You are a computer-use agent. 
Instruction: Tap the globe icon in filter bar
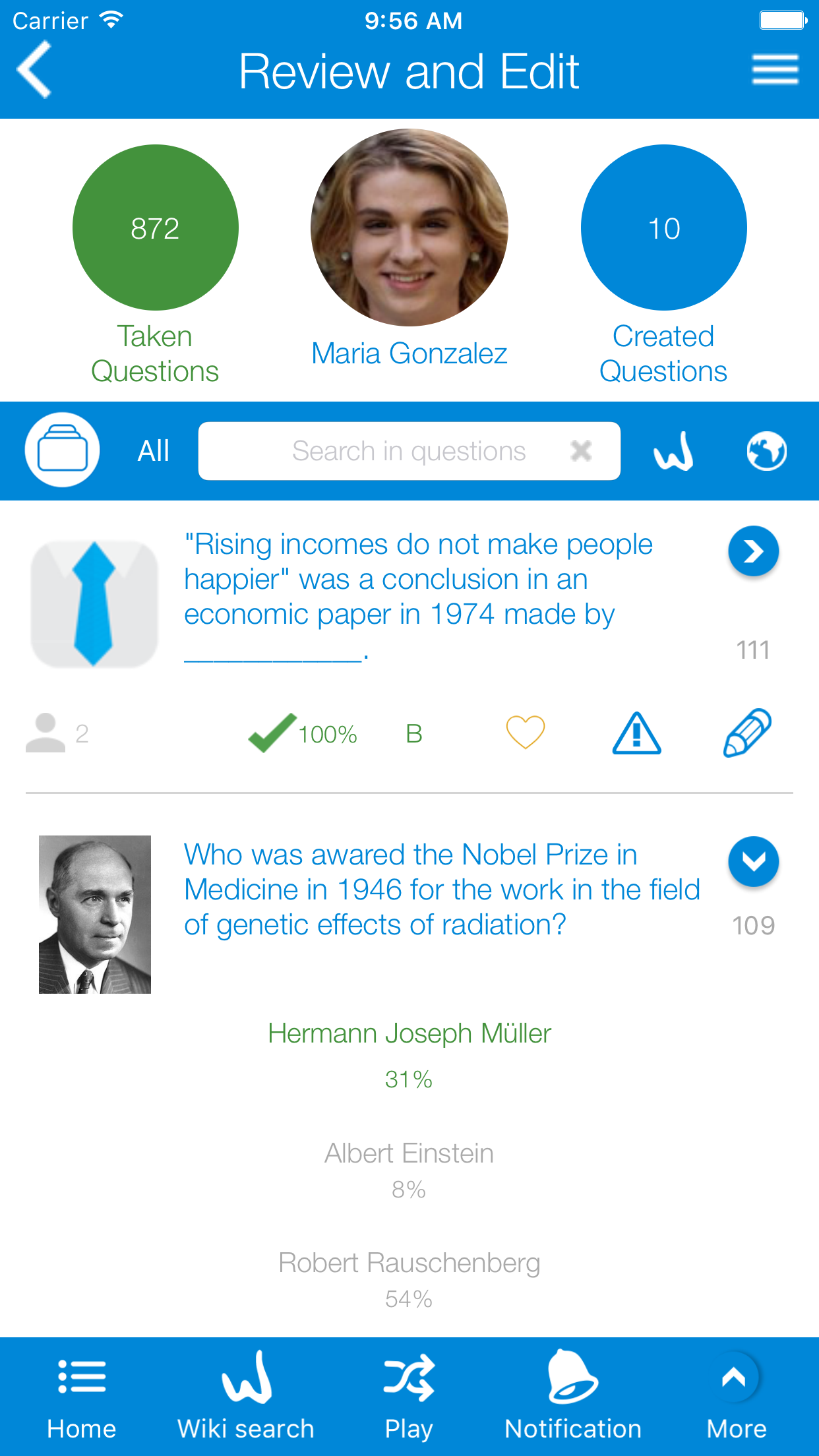[766, 451]
